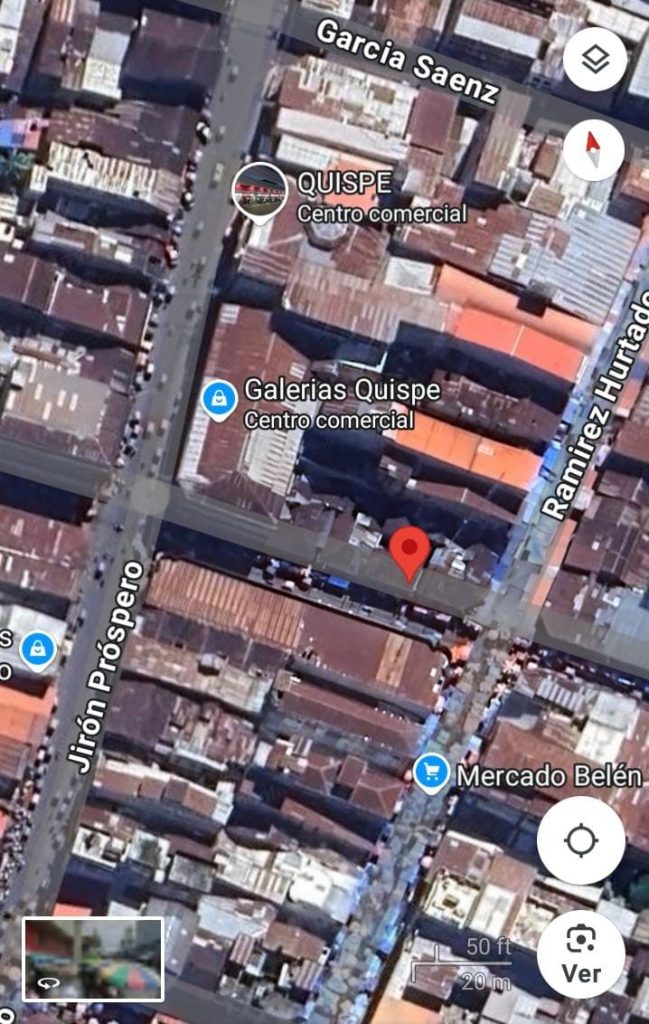The image size is (649, 1024).
Task: Open the map layers selector
Action: point(595,60)
